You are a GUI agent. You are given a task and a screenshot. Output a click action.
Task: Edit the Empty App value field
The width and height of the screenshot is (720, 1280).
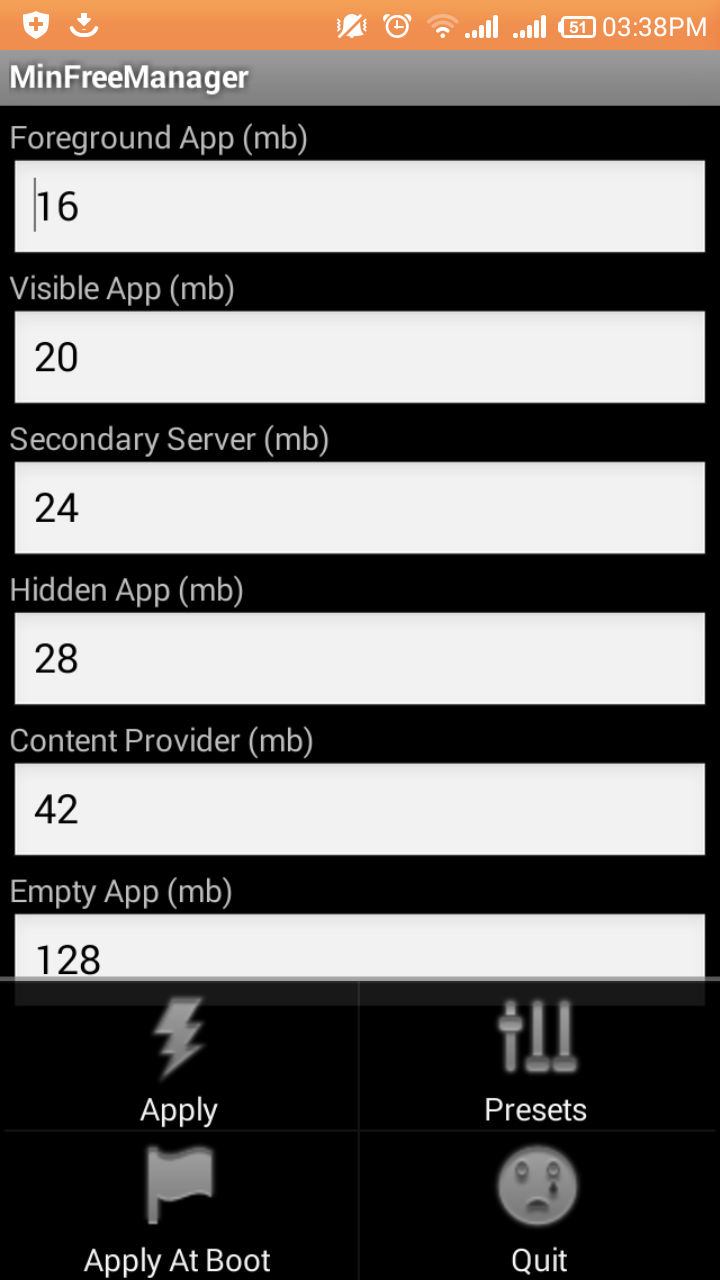(360, 948)
